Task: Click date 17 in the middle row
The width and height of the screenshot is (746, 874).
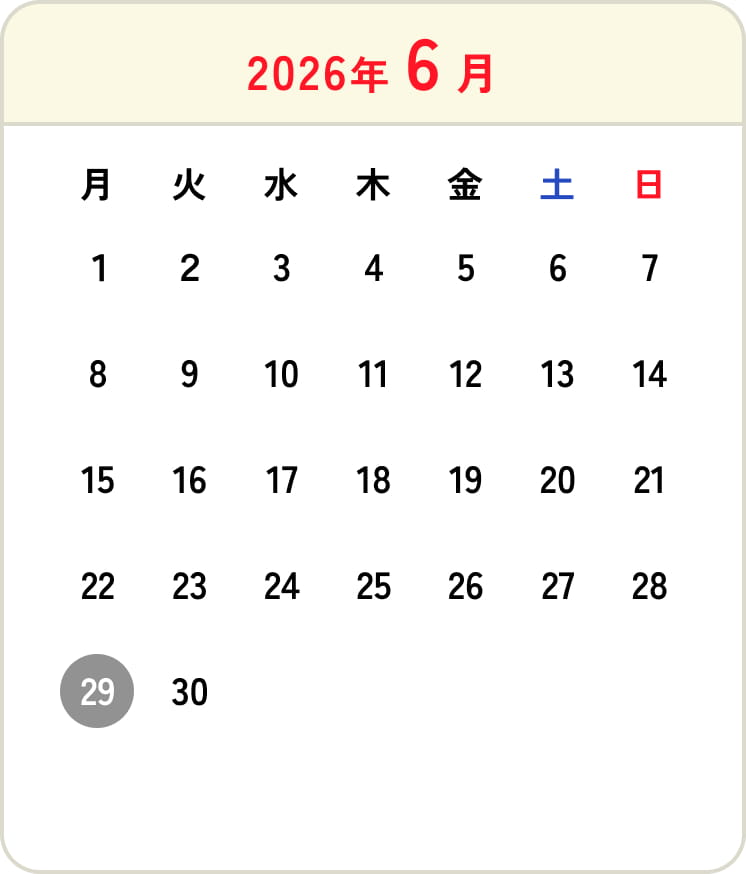Action: 282,481
